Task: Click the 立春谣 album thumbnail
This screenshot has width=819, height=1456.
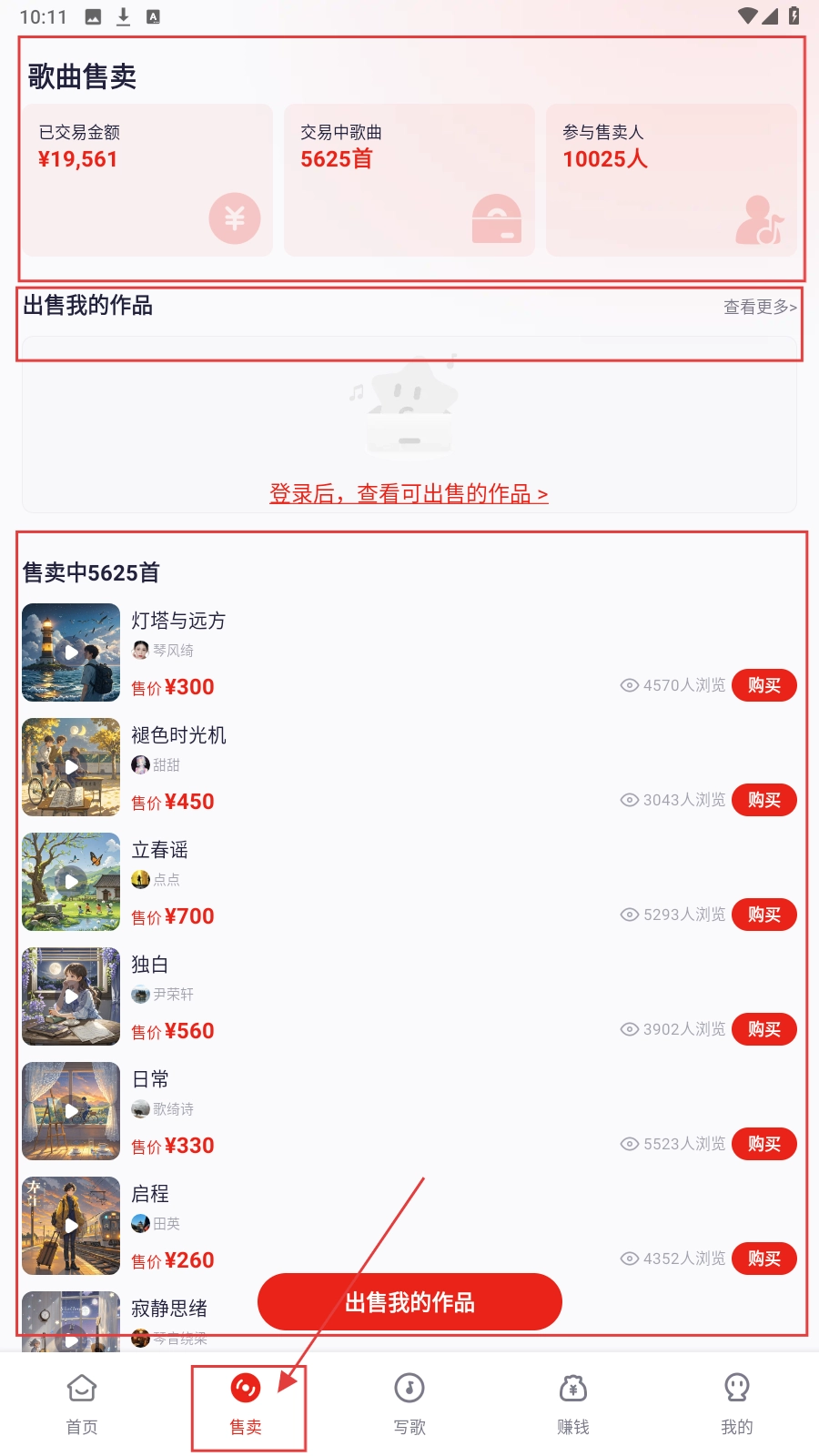Action: pos(71,882)
